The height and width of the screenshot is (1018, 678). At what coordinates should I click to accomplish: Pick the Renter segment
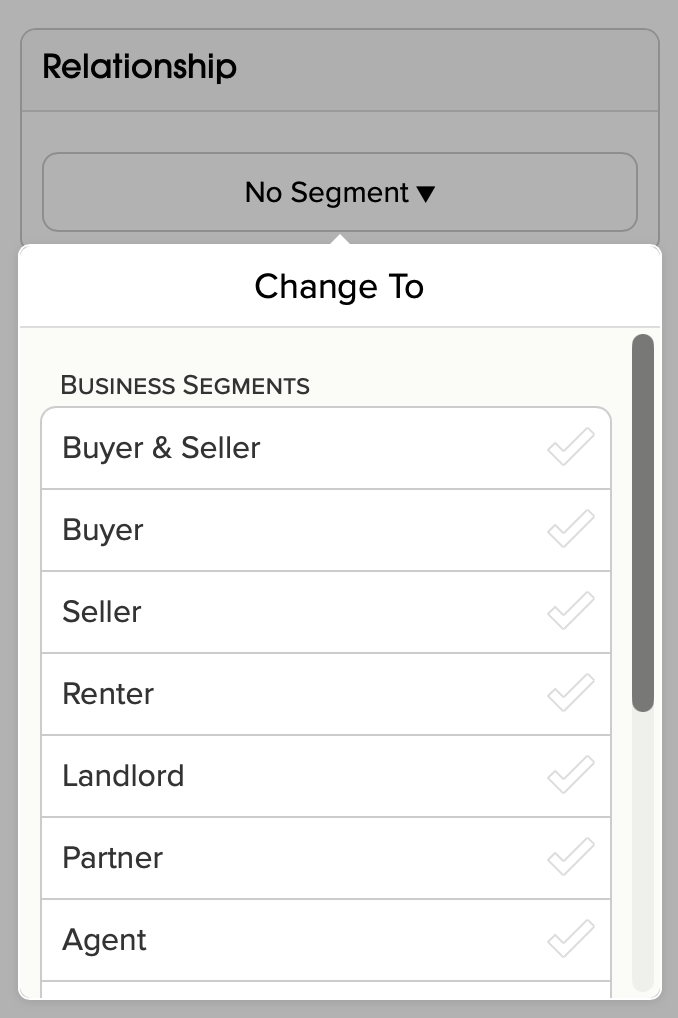(325, 694)
